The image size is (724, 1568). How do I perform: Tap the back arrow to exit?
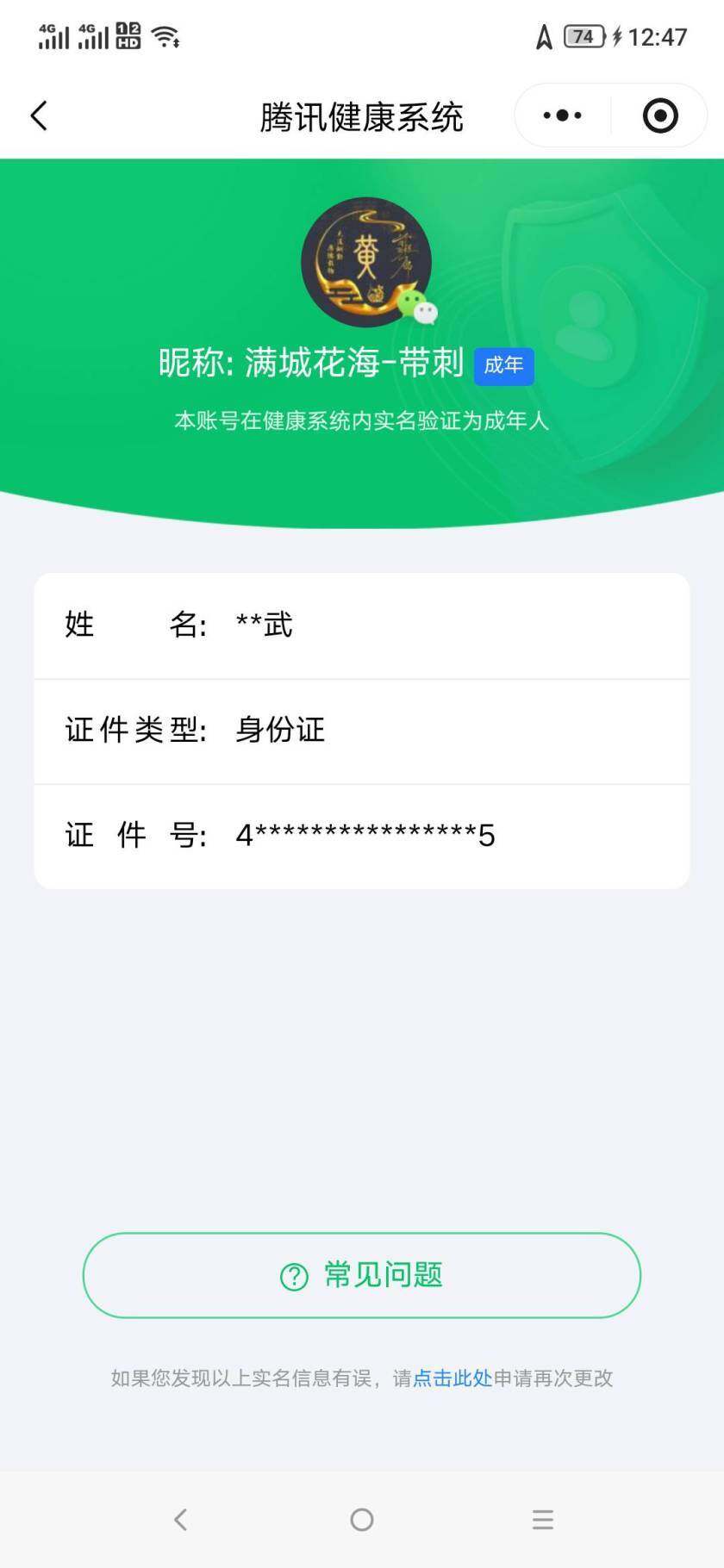38,114
